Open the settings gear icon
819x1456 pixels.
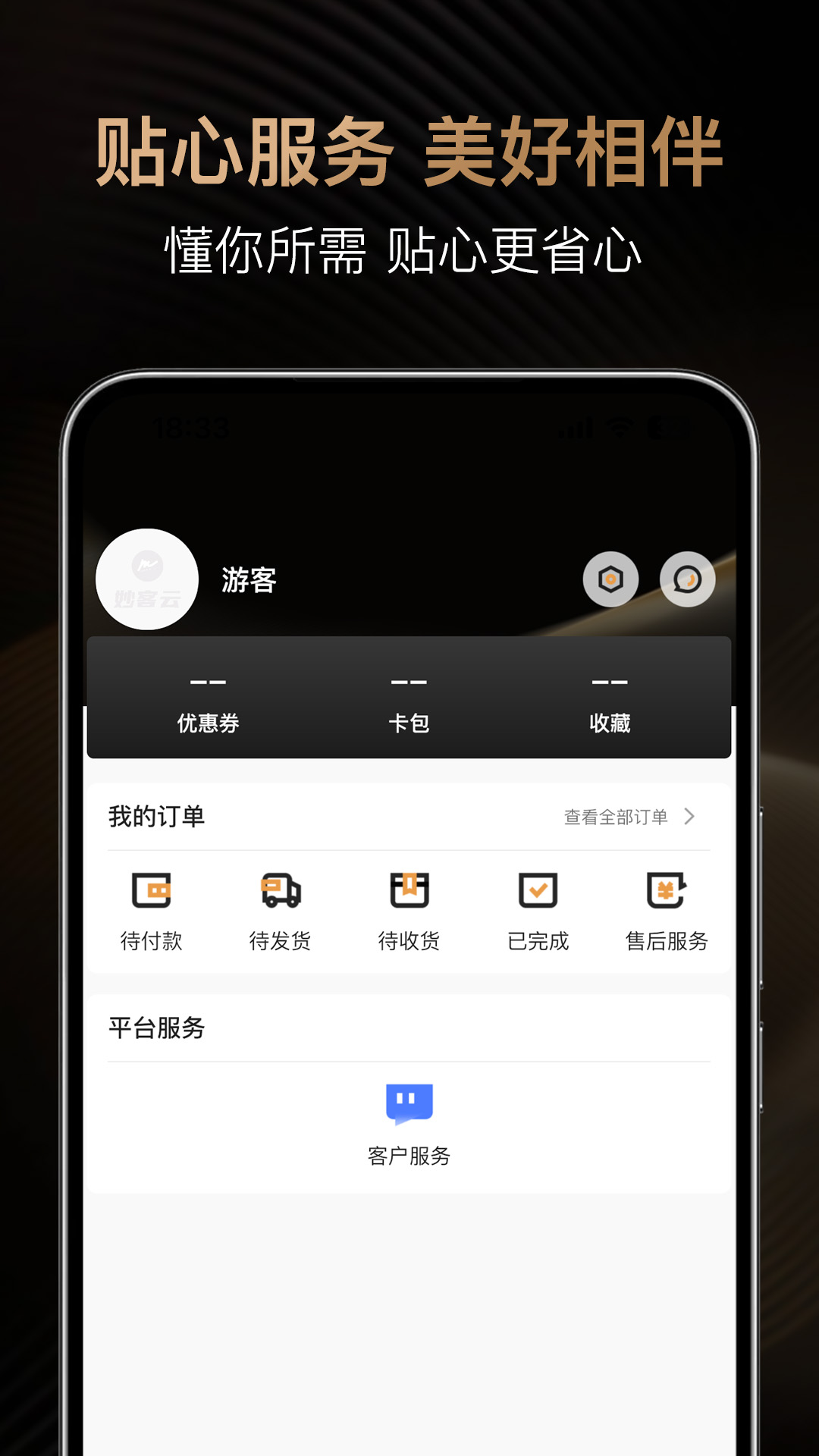(x=611, y=579)
